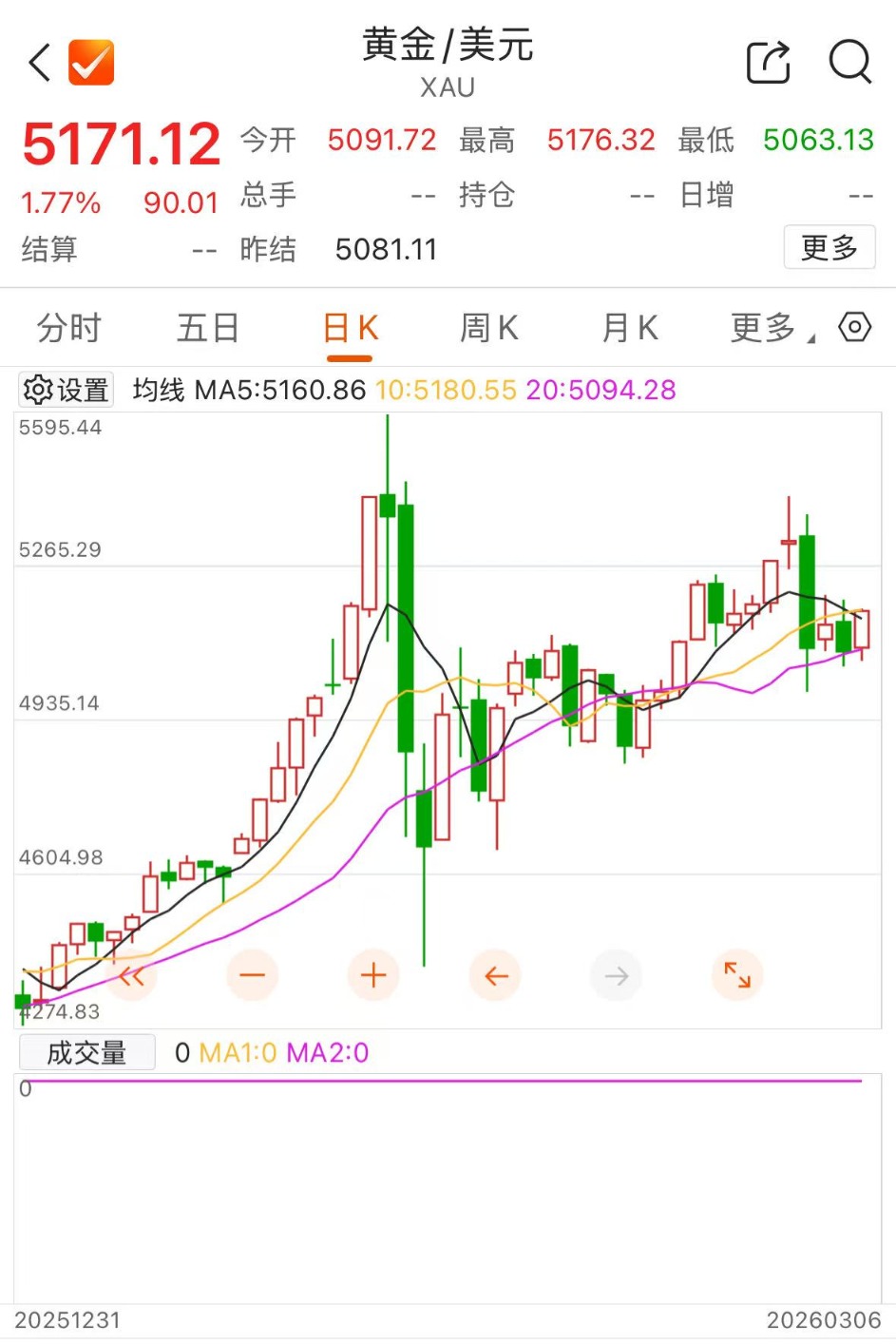
Task: Open the search icon
Action: [849, 63]
